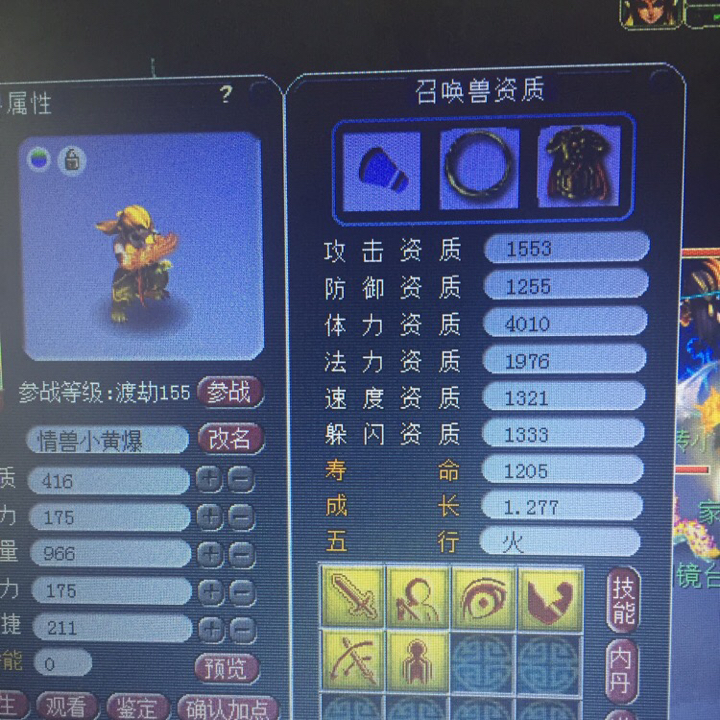720x720 pixels.
Task: Select the bow and arrow skill icon
Action: pyautogui.click(x=353, y=660)
